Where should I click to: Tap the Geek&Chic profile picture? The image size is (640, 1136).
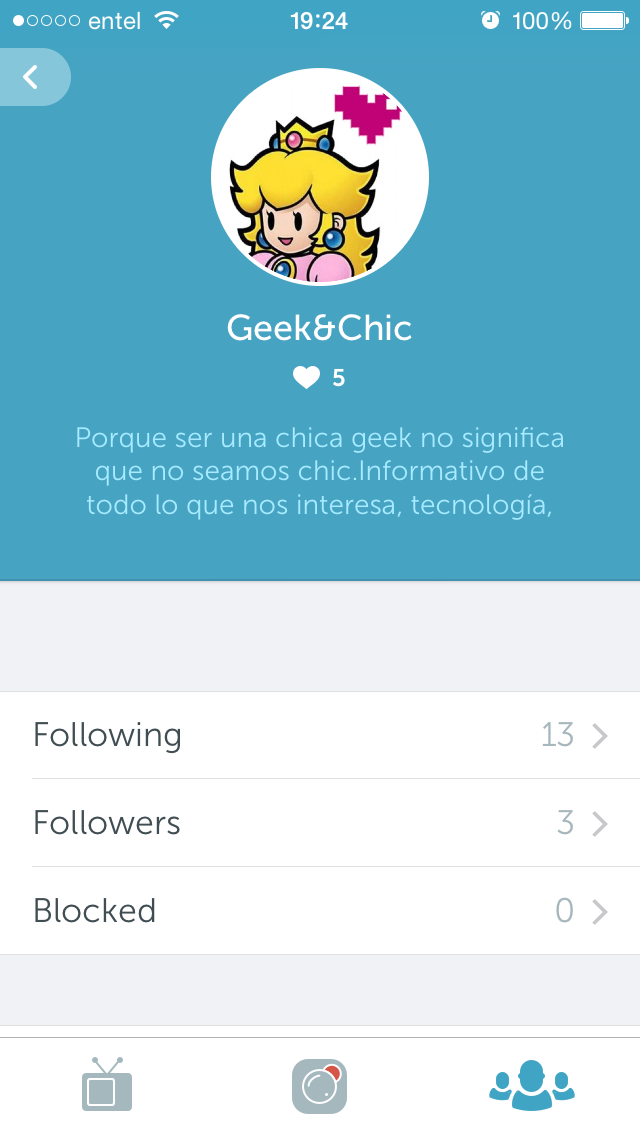pyautogui.click(x=320, y=177)
